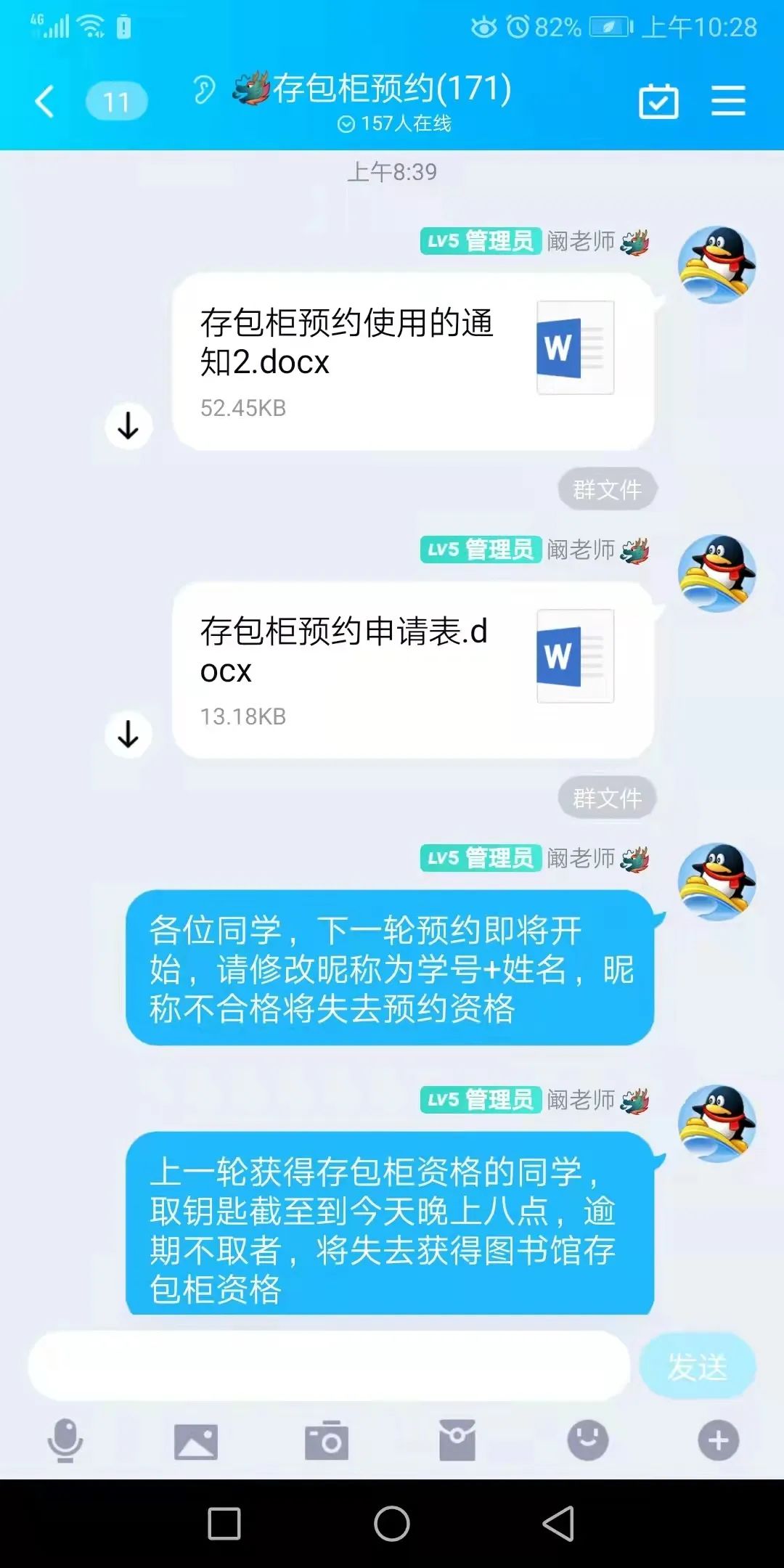Open more options with the plus icon

pyautogui.click(x=717, y=1441)
